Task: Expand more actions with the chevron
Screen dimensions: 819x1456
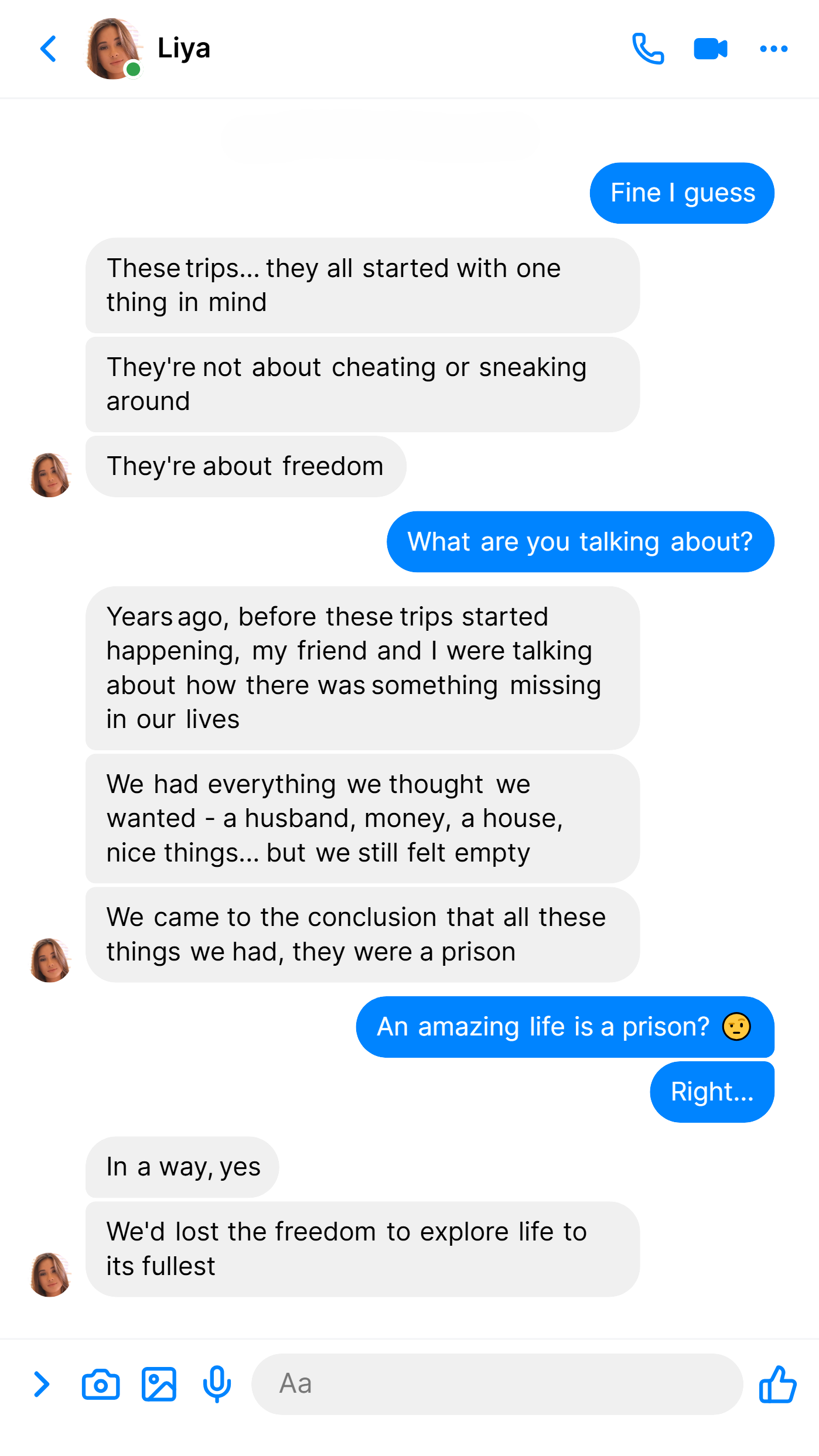Action: pyautogui.click(x=41, y=1385)
